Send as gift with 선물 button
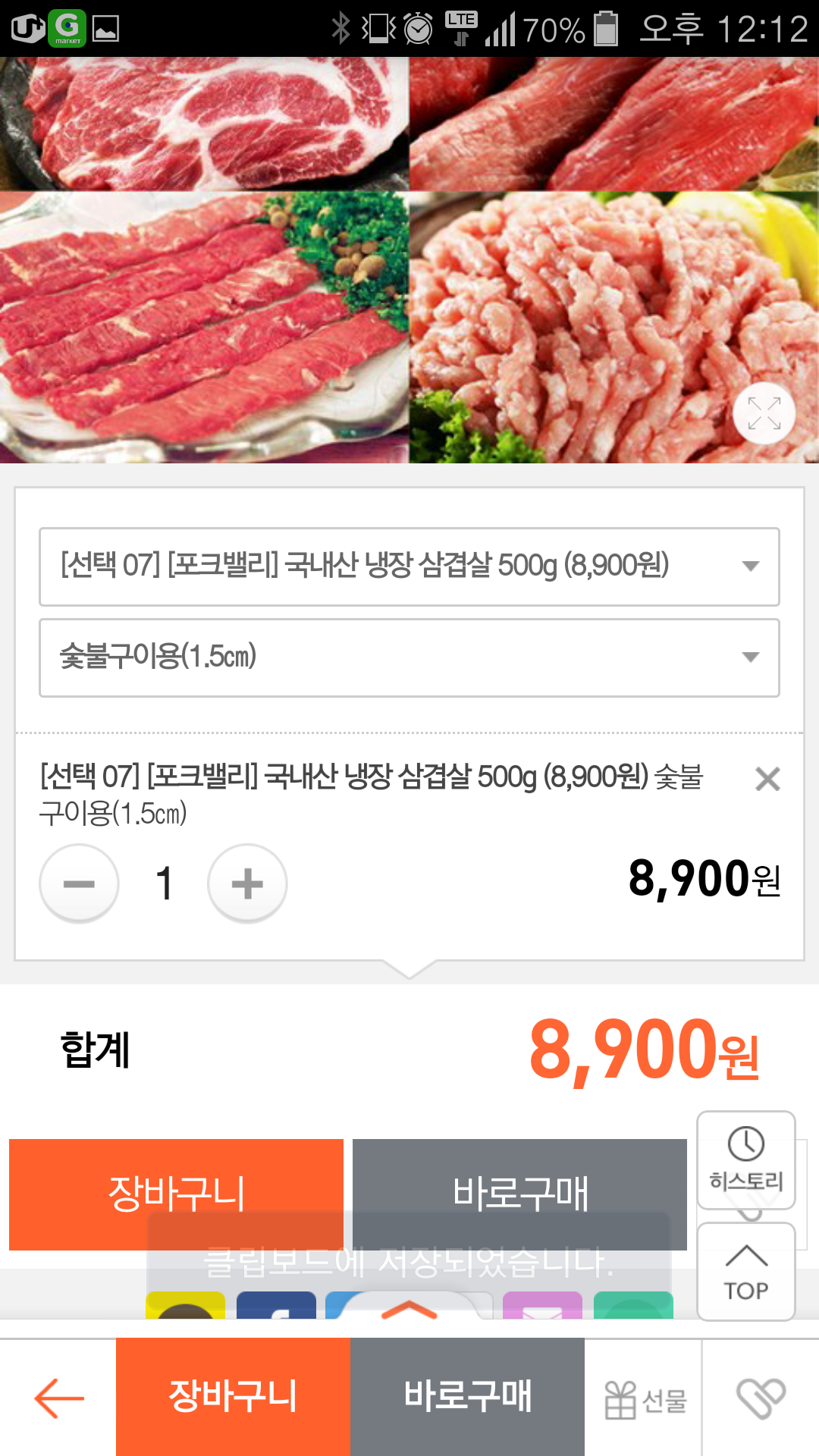Image resolution: width=819 pixels, height=1456 pixels. pyautogui.click(x=644, y=1399)
